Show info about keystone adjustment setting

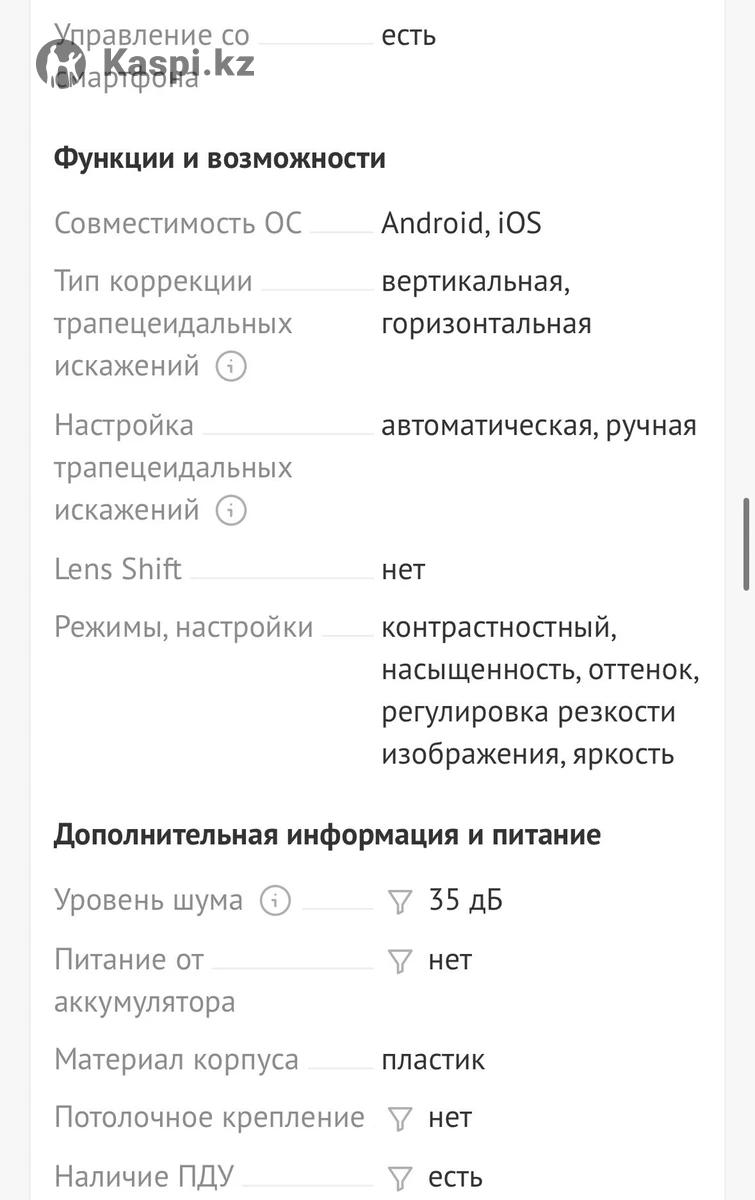[231, 511]
